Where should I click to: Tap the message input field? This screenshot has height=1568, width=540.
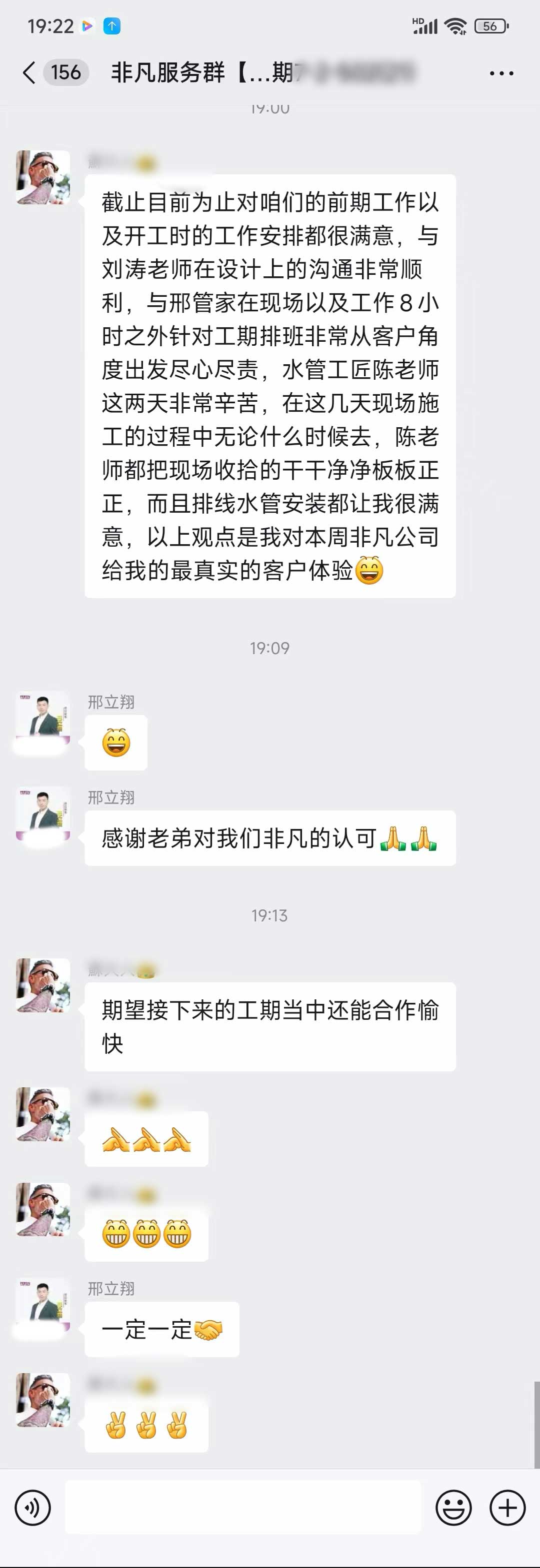pyautogui.click(x=242, y=1508)
